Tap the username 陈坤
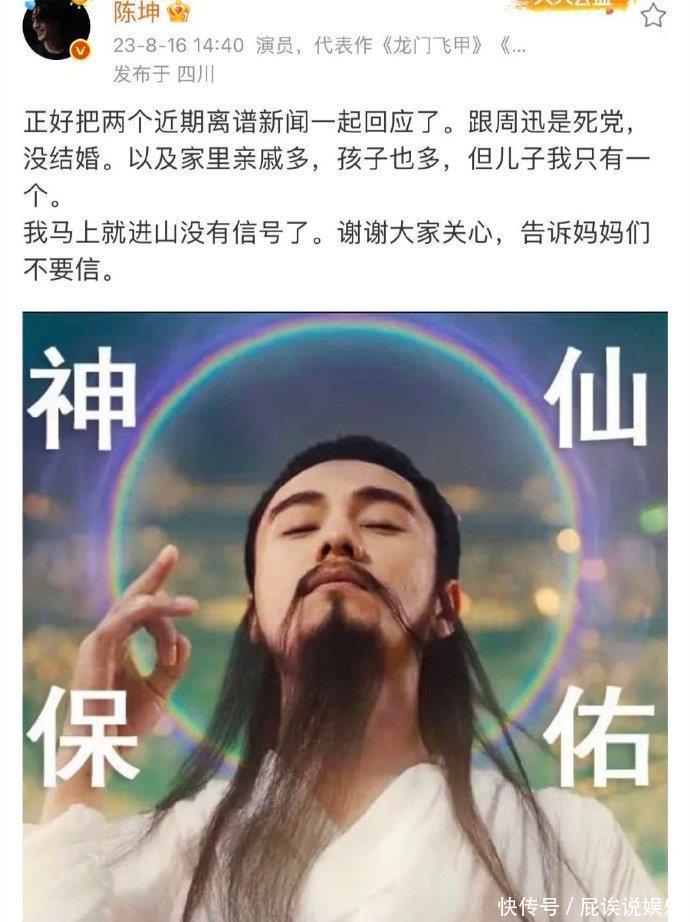The width and height of the screenshot is (690, 922). pos(136,12)
